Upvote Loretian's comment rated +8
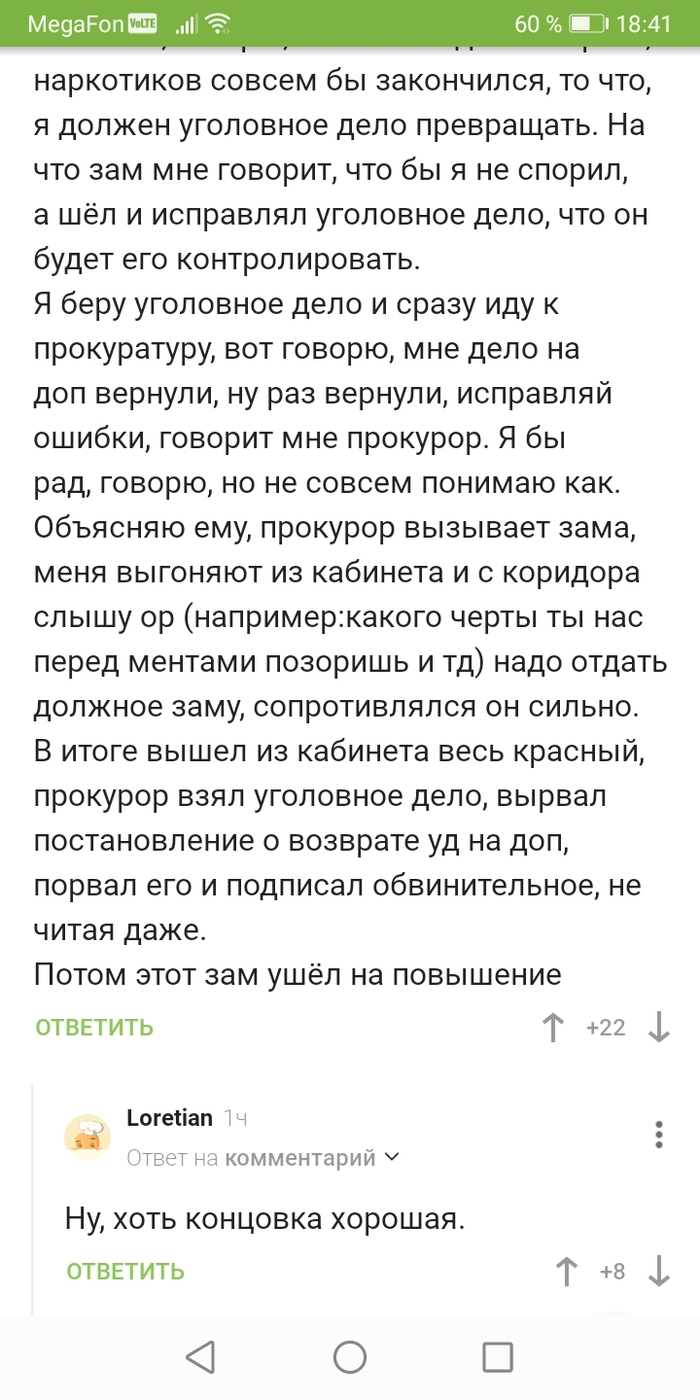The height and width of the screenshot is (1400, 700). (x=566, y=1272)
